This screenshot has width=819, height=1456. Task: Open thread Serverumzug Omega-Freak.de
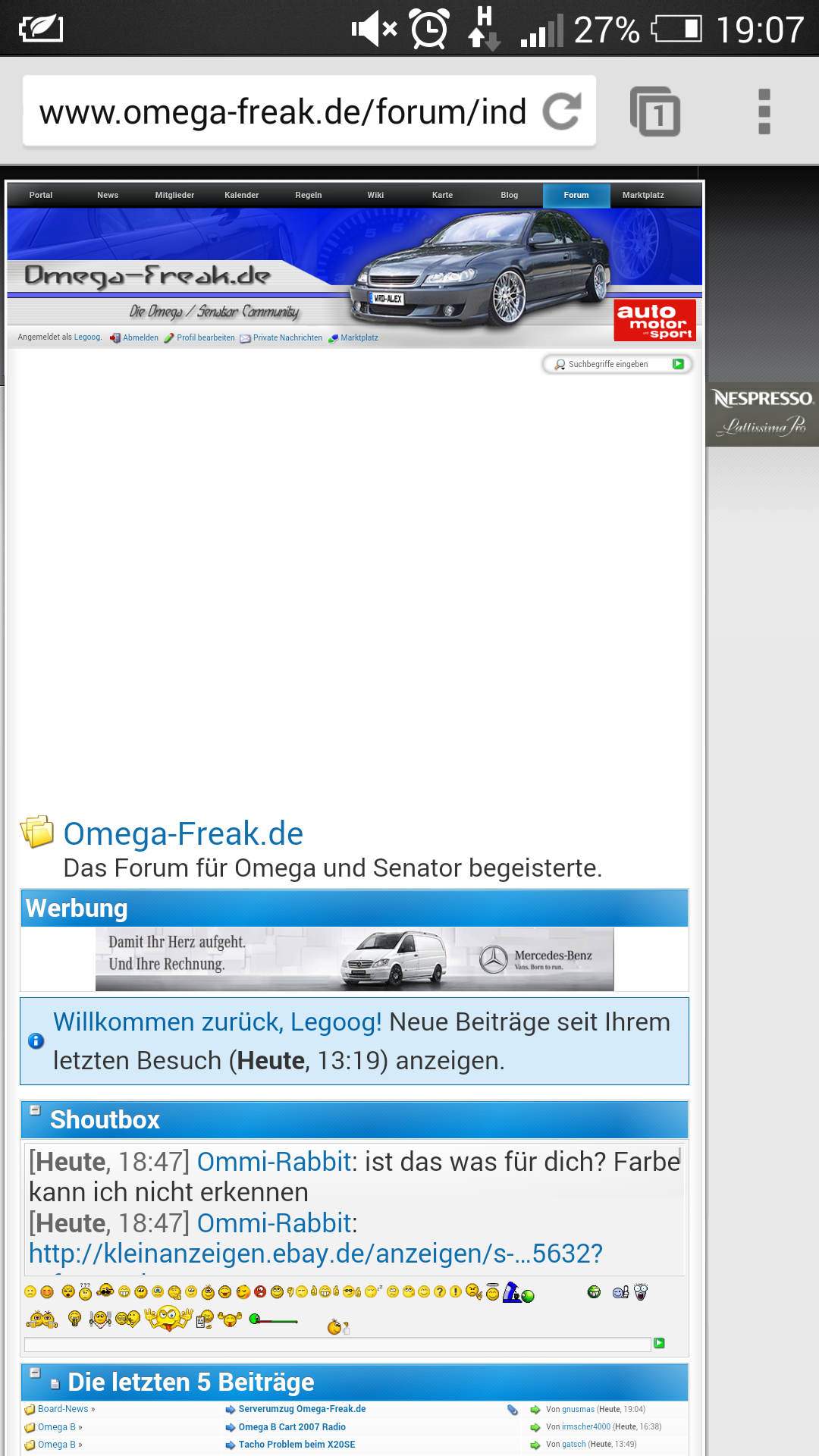[x=302, y=1409]
